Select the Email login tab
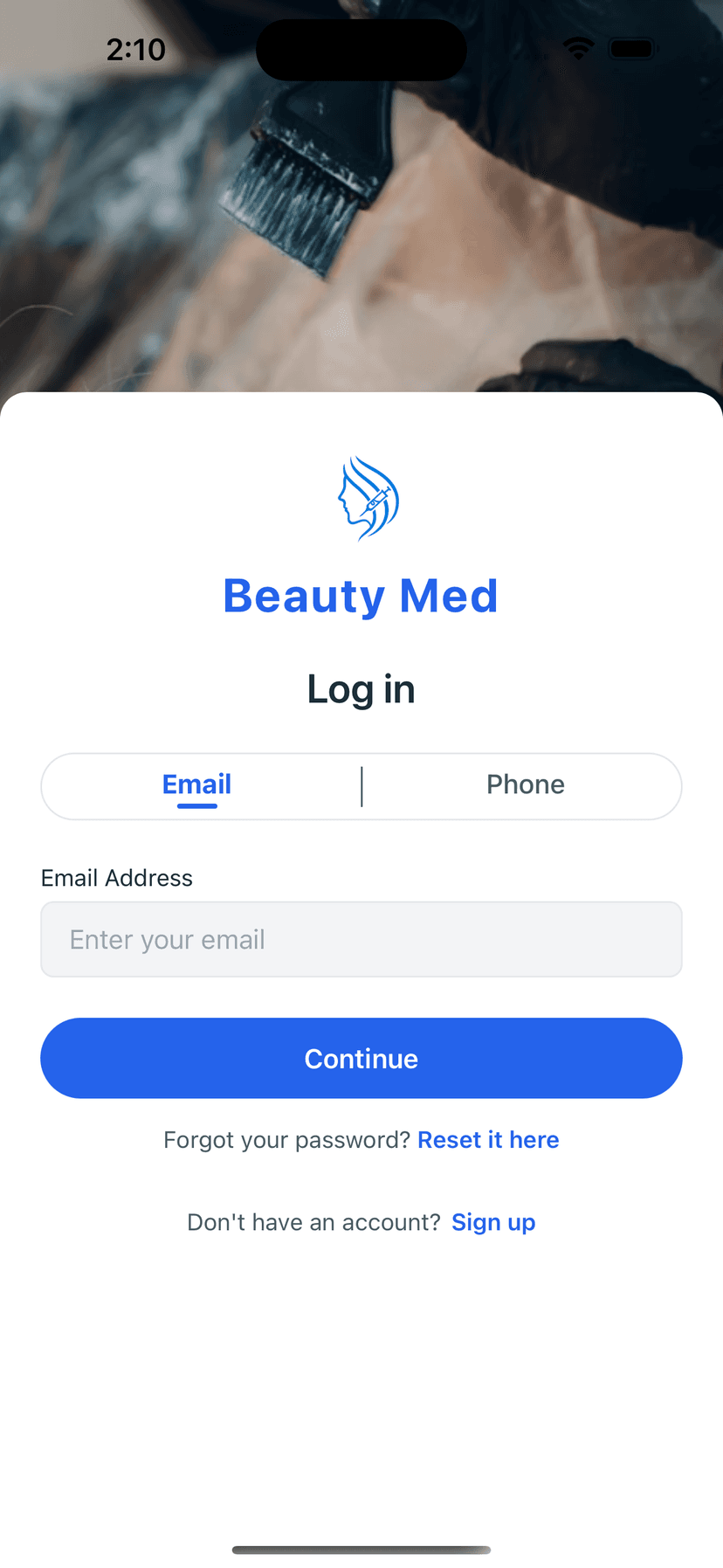This screenshot has height=1568, width=723. point(197,784)
